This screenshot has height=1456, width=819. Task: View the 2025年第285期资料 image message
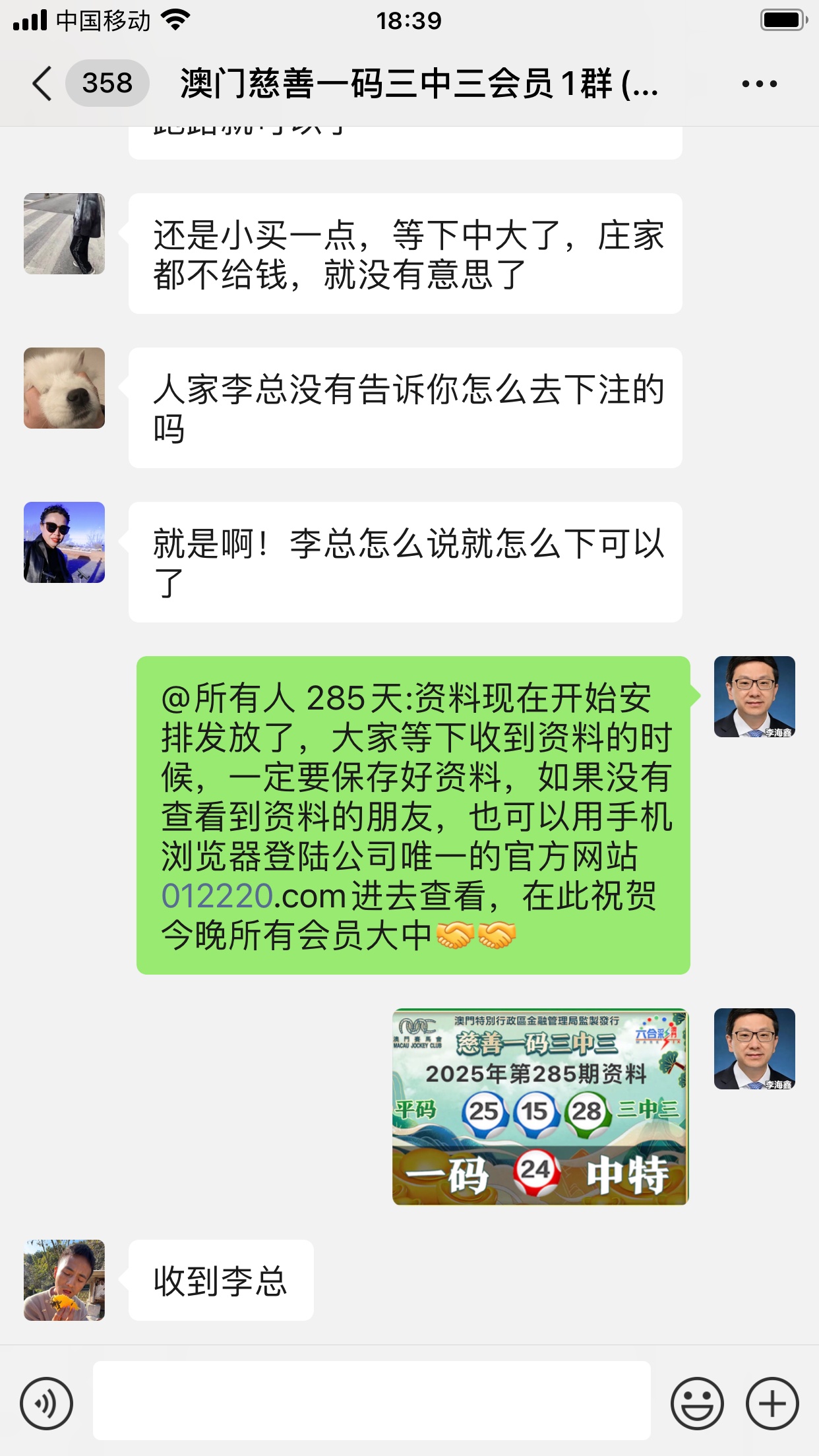tap(540, 1107)
